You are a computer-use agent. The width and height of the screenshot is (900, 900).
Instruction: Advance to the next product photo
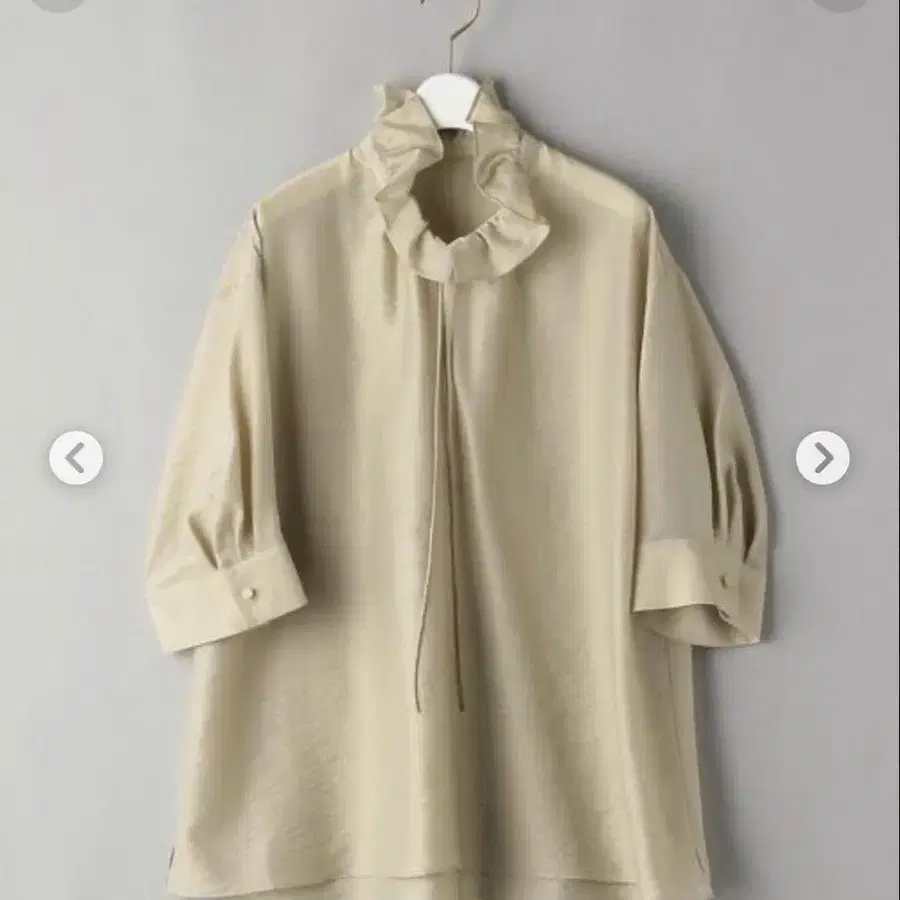pos(823,457)
